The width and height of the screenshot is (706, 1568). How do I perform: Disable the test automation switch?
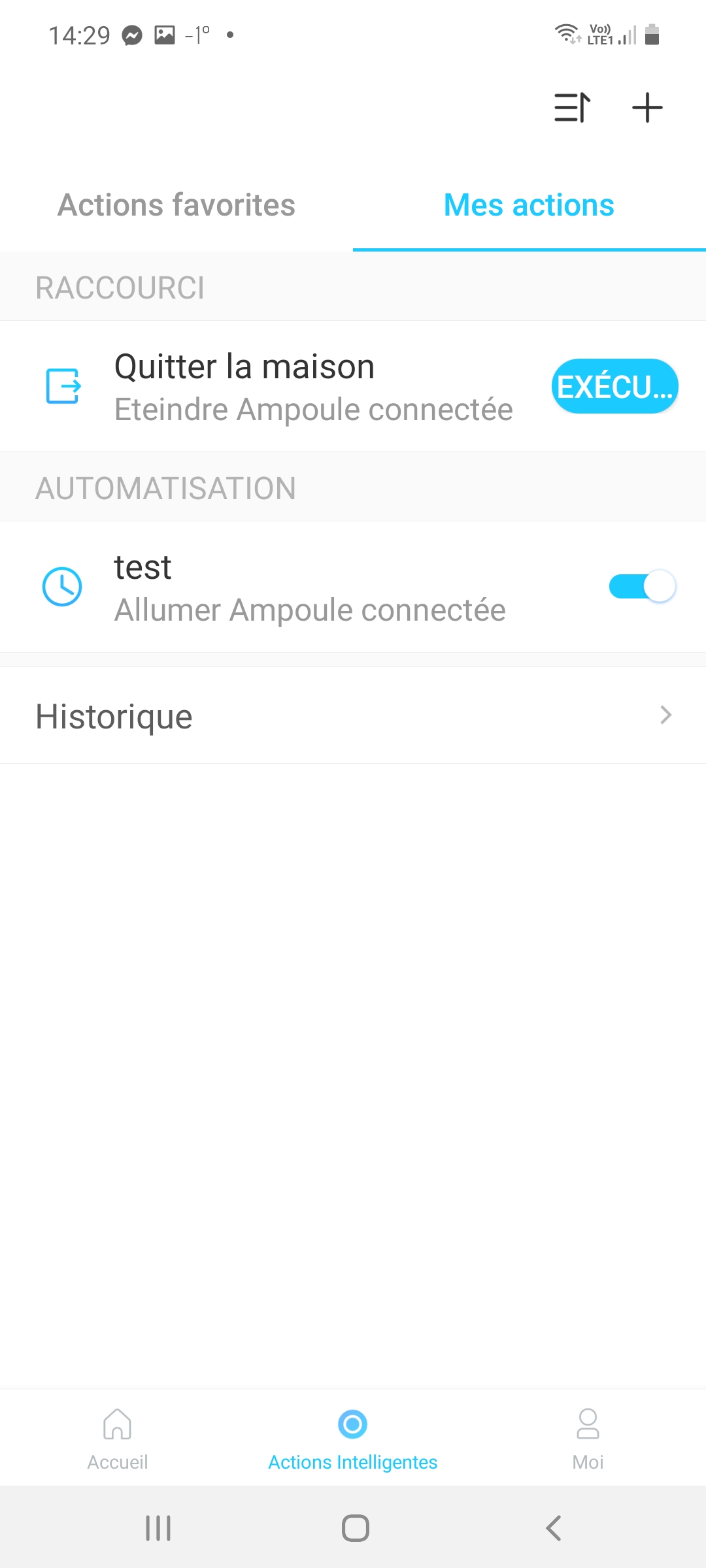[x=642, y=586]
